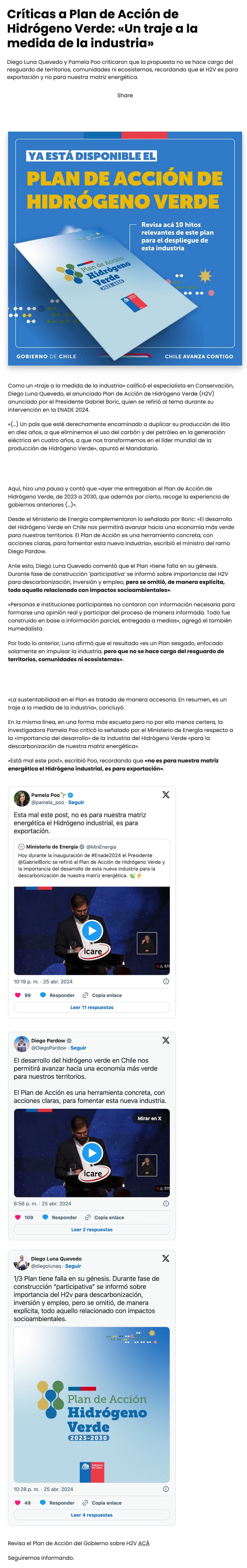This screenshot has width=247, height=1568.
Task: Reply to Pamela Poo's tweet
Action: [57, 995]
